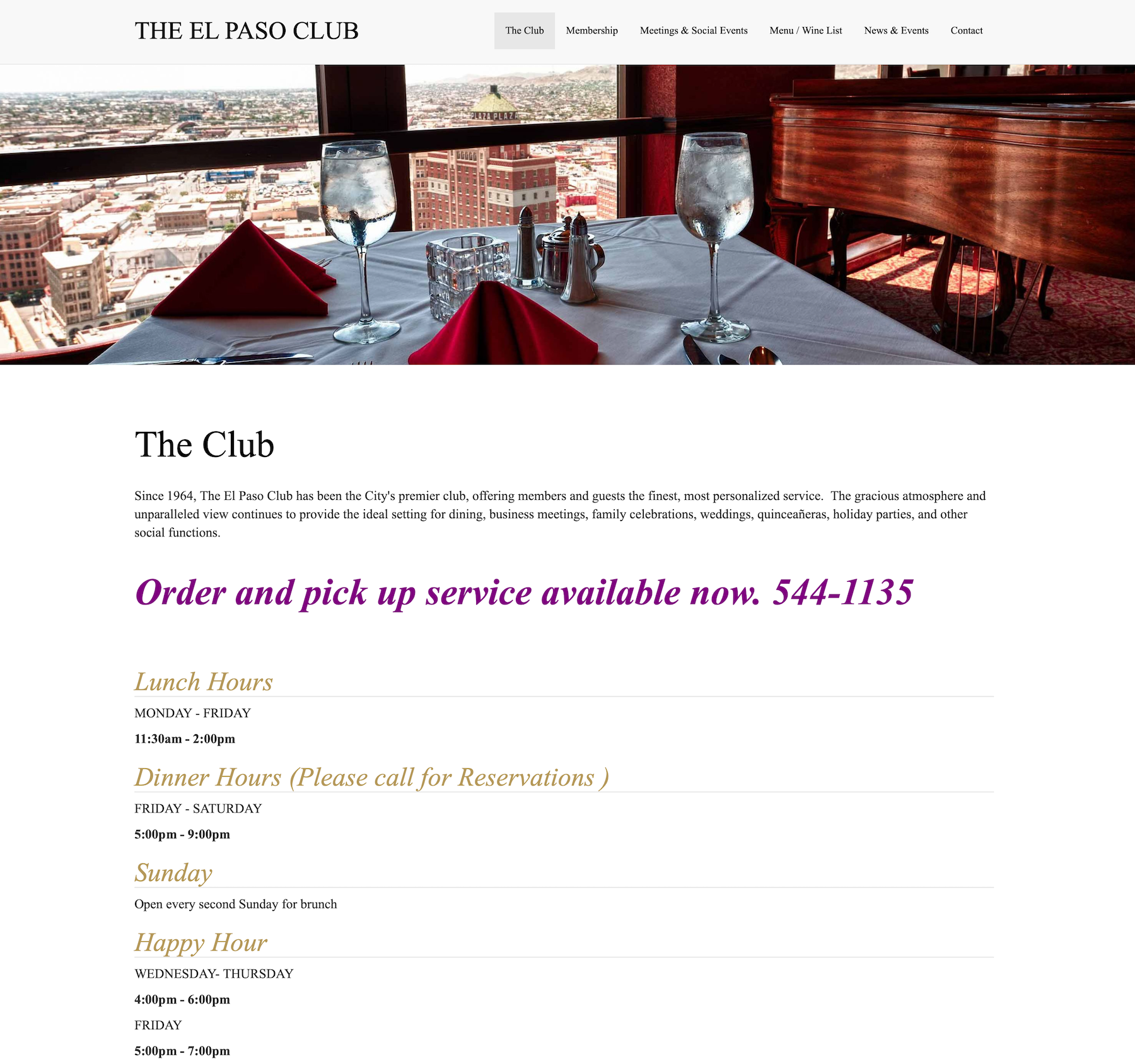Select The Club navigation item
The width and height of the screenshot is (1135, 1064).
tap(524, 31)
